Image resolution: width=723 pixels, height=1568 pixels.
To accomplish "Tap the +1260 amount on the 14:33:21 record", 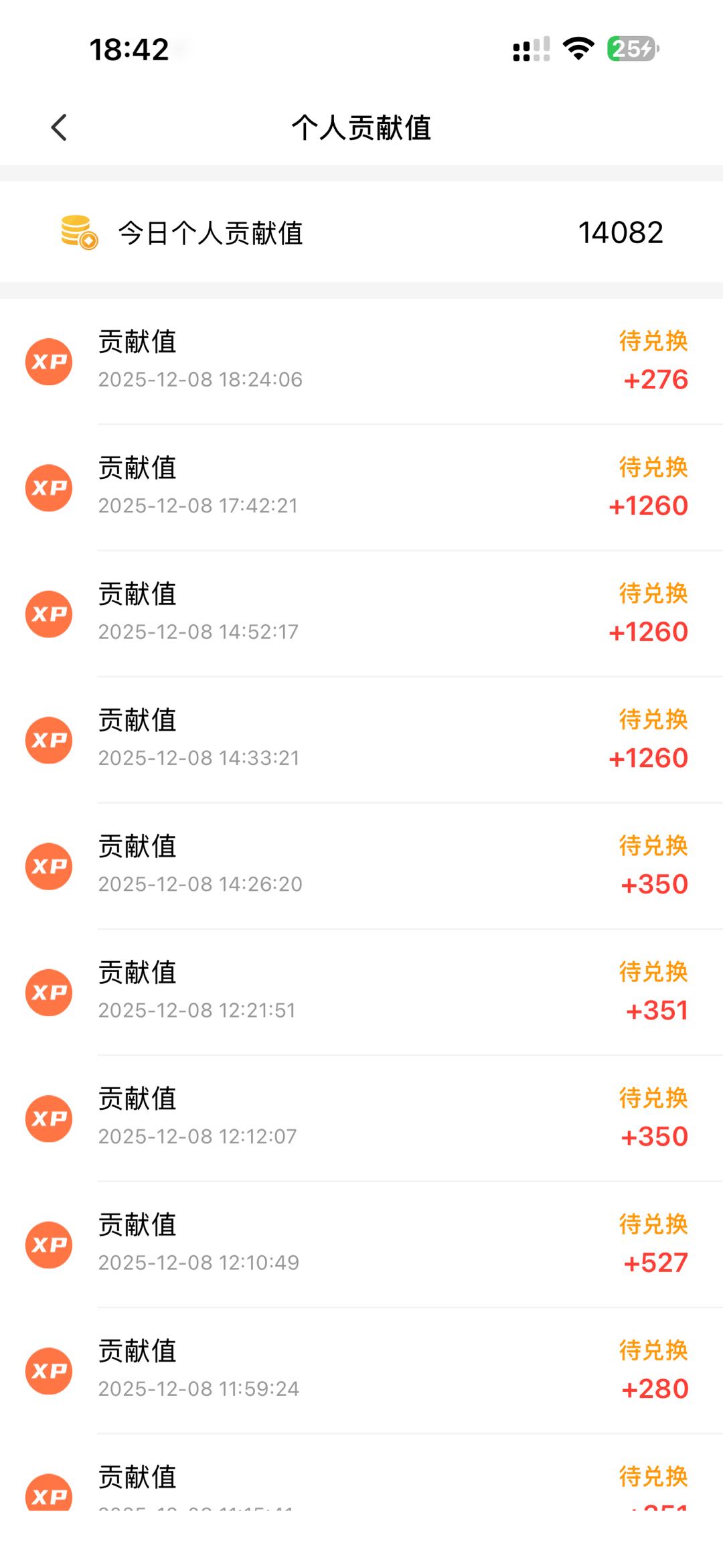I will pos(648,757).
